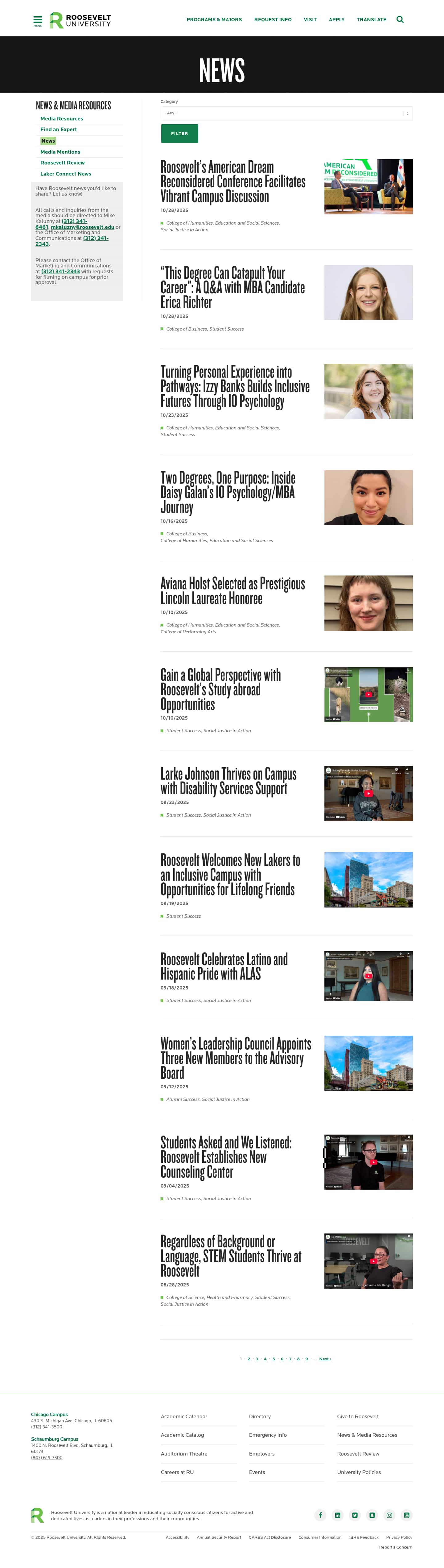Open Roosevelt's Facebook page

(x=320, y=1515)
